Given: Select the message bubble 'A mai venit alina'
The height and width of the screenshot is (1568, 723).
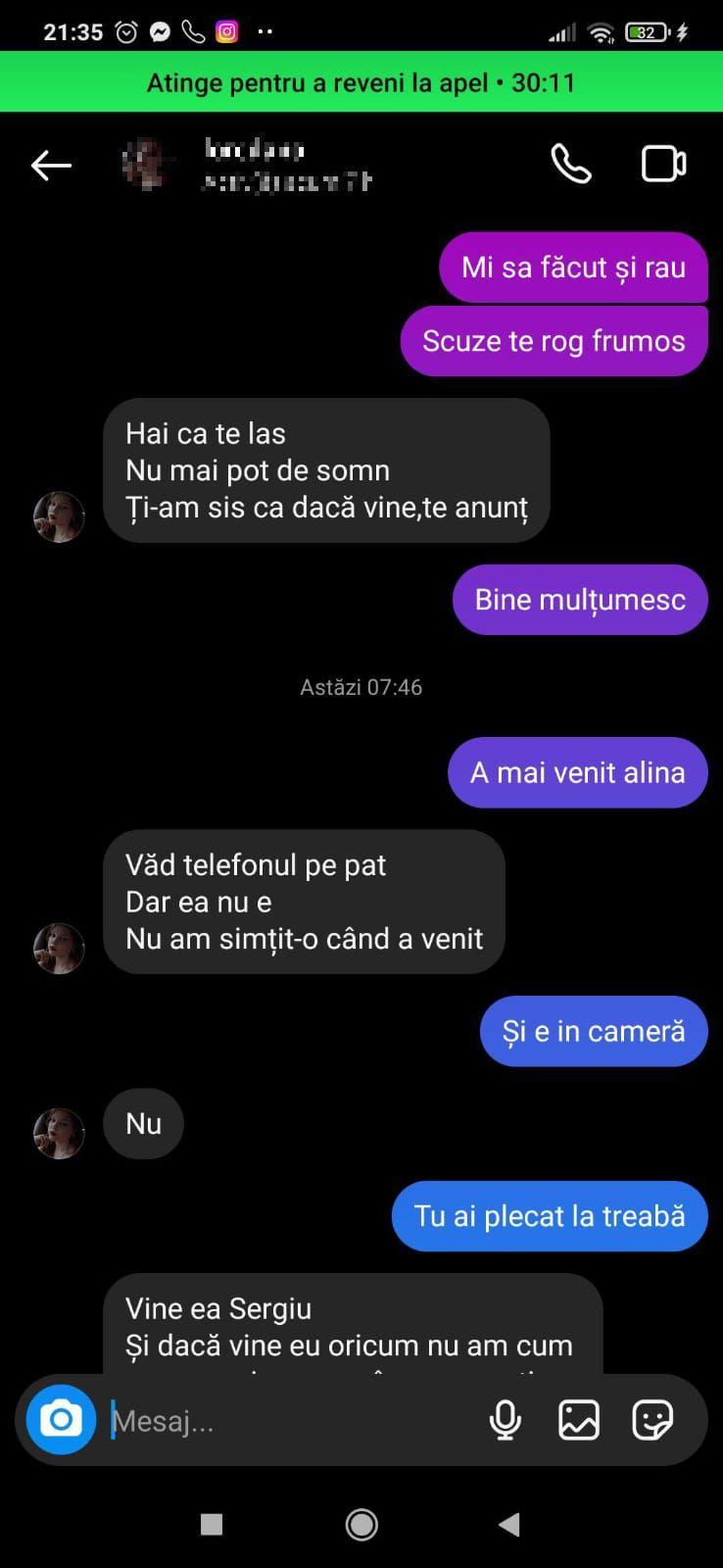Looking at the screenshot, I should pos(577,772).
